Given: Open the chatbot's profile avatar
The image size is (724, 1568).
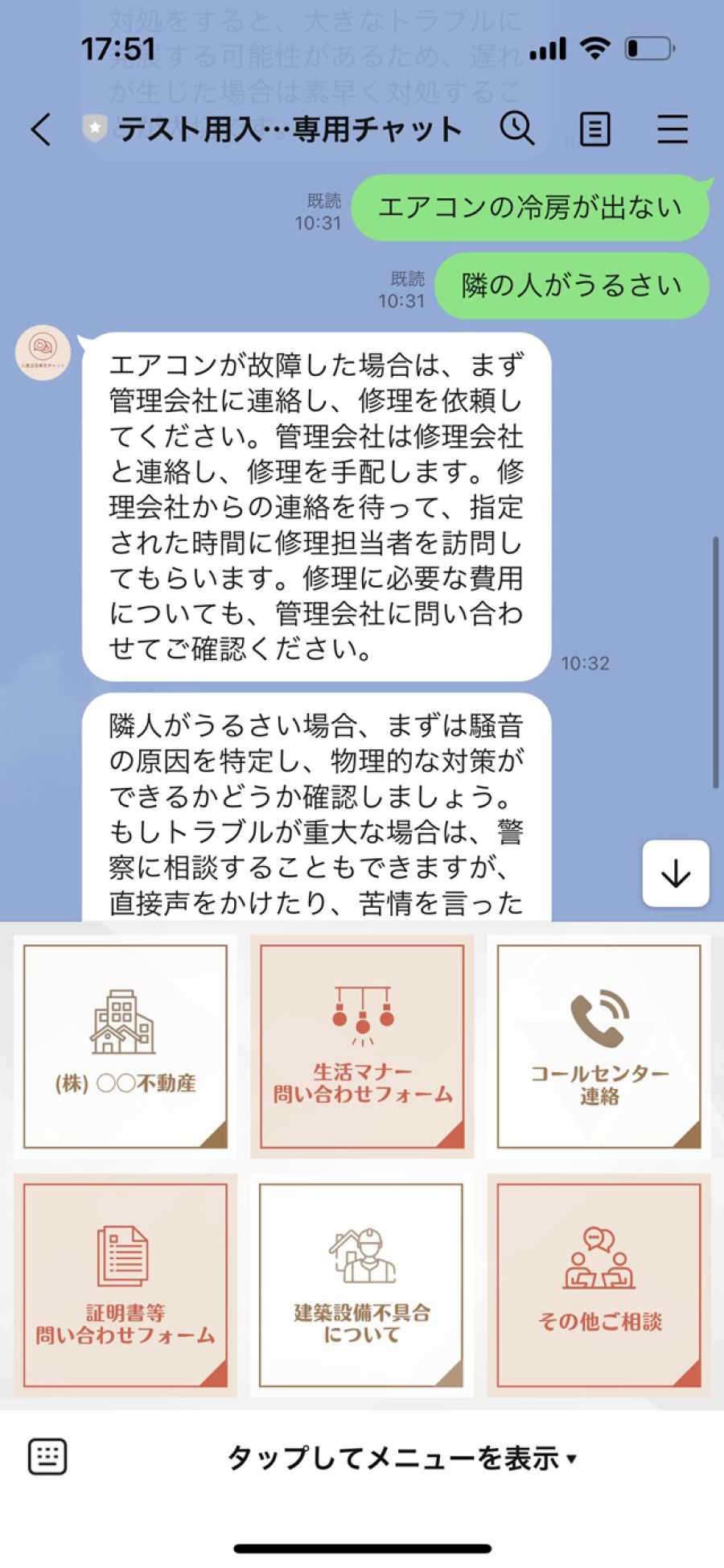Looking at the screenshot, I should [43, 352].
